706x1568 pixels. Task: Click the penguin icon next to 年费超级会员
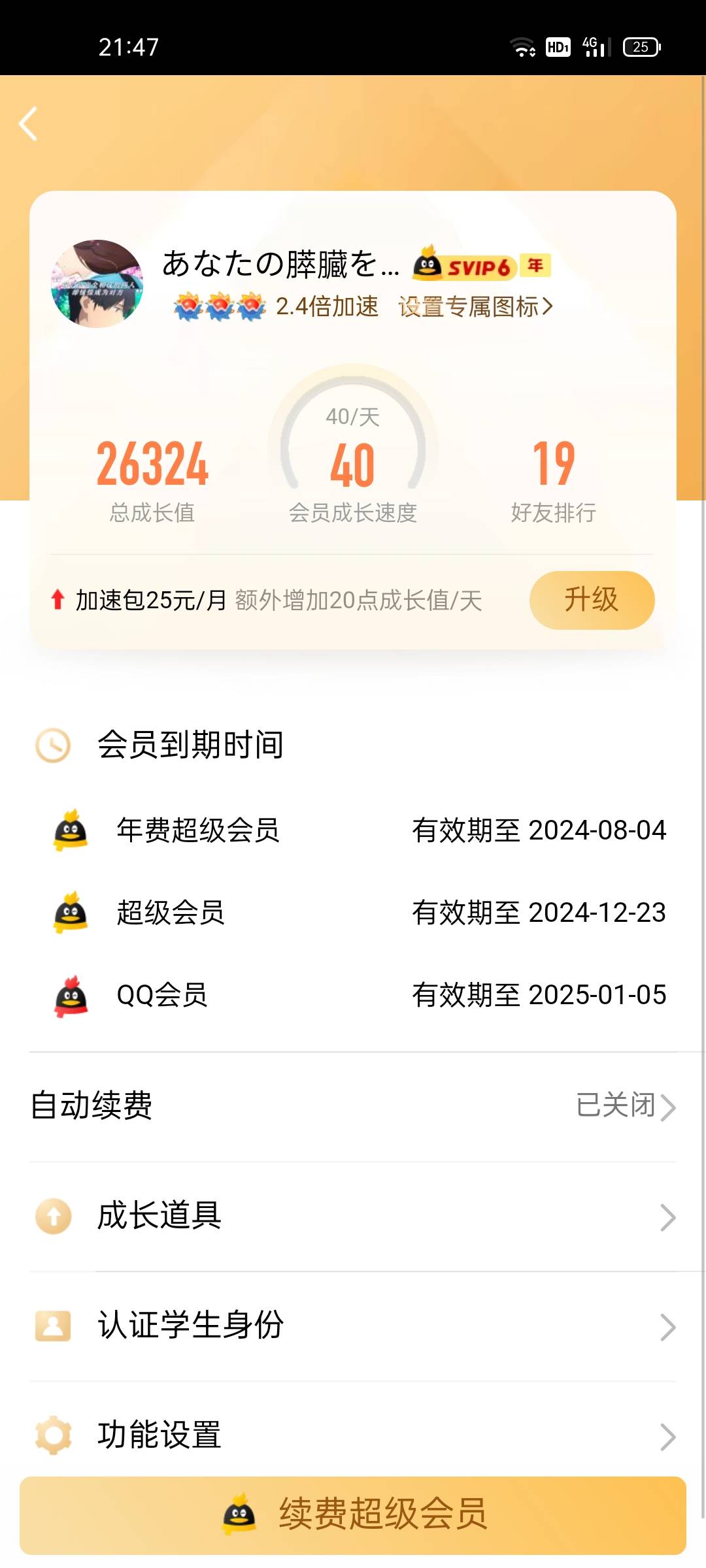[x=72, y=830]
